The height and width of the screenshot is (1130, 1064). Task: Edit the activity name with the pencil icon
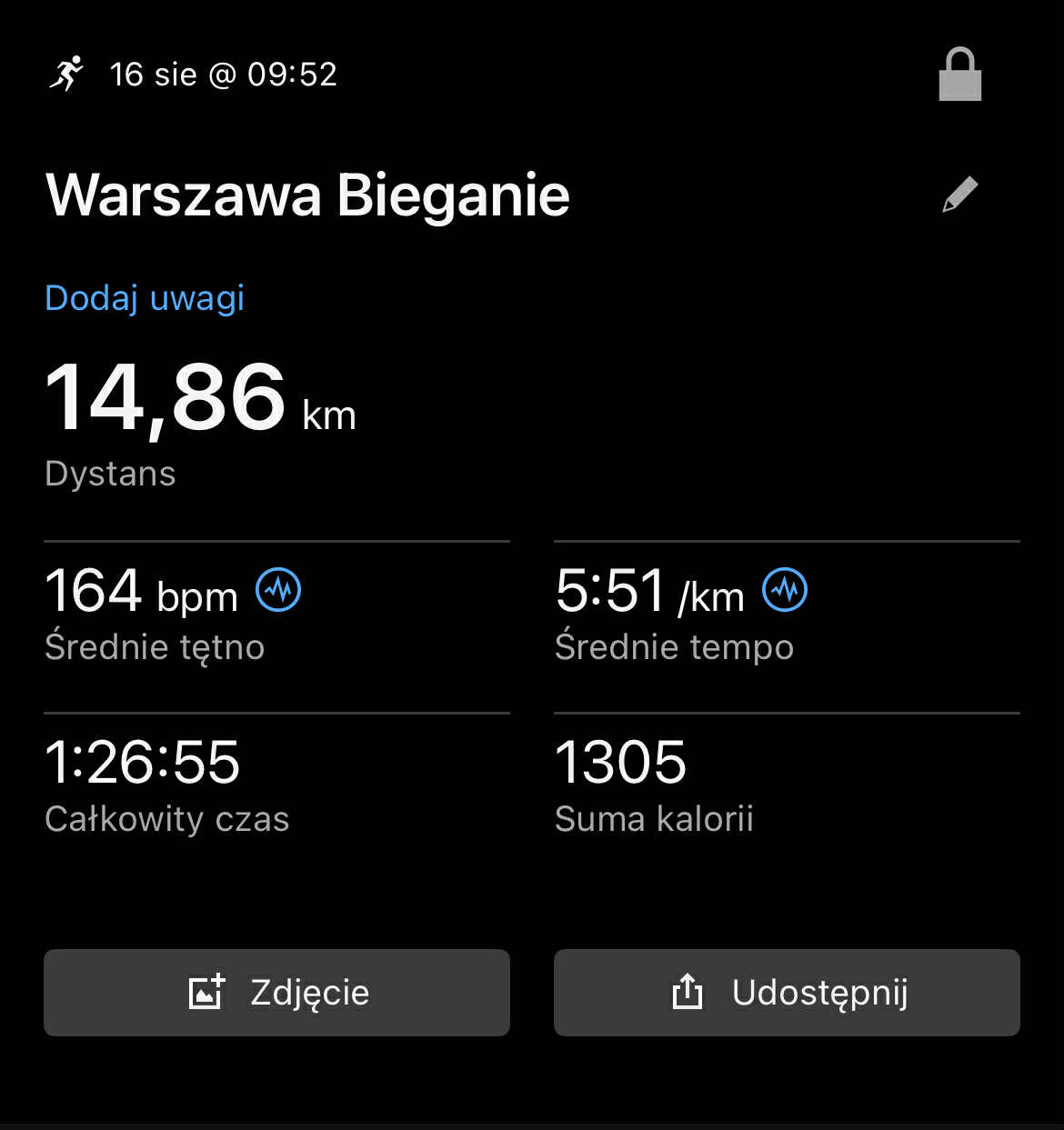coord(959,195)
